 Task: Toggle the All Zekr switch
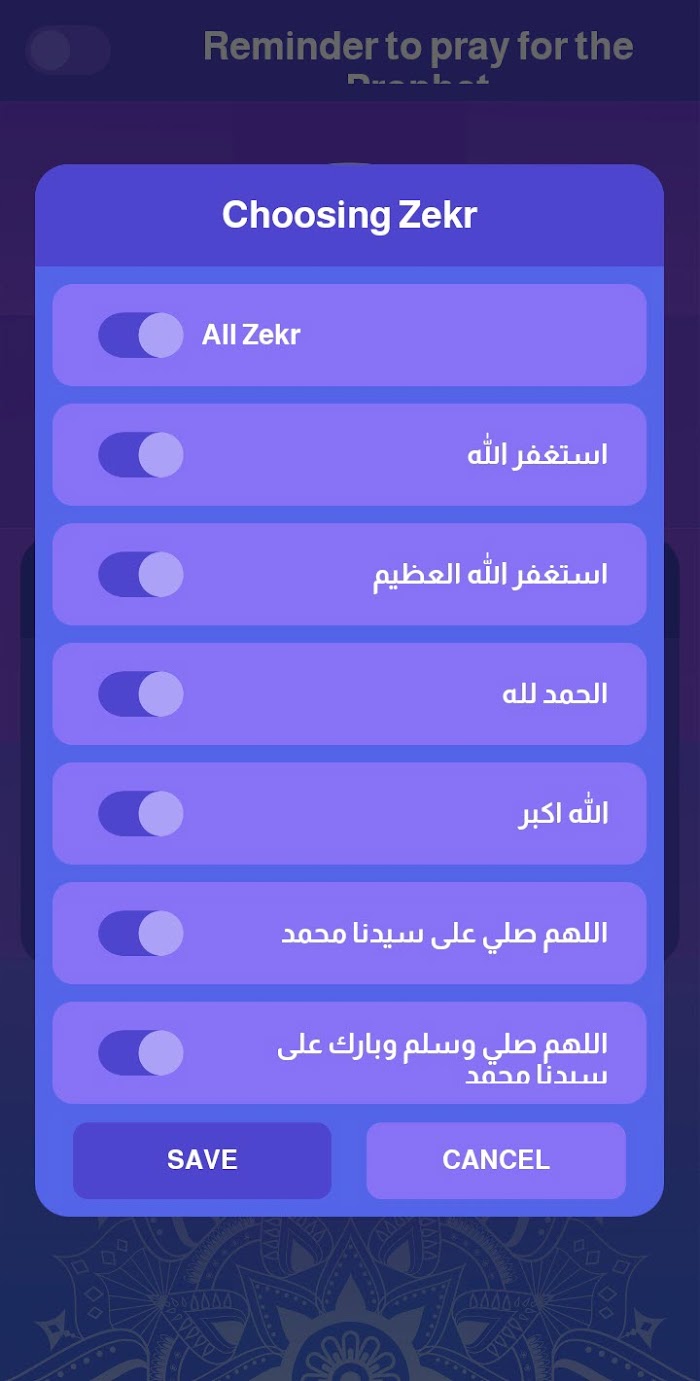pyautogui.click(x=141, y=335)
